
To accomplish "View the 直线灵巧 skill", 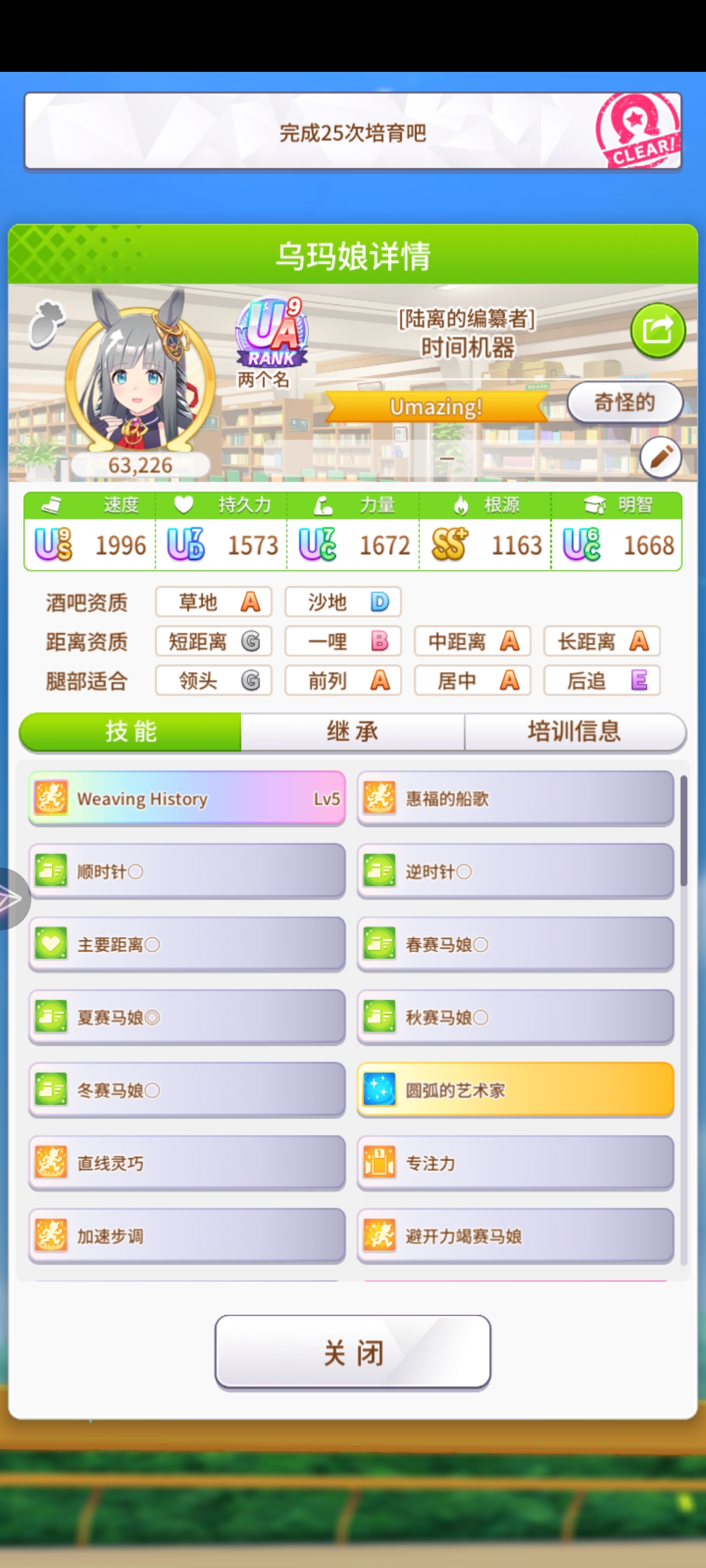I will [x=187, y=1163].
